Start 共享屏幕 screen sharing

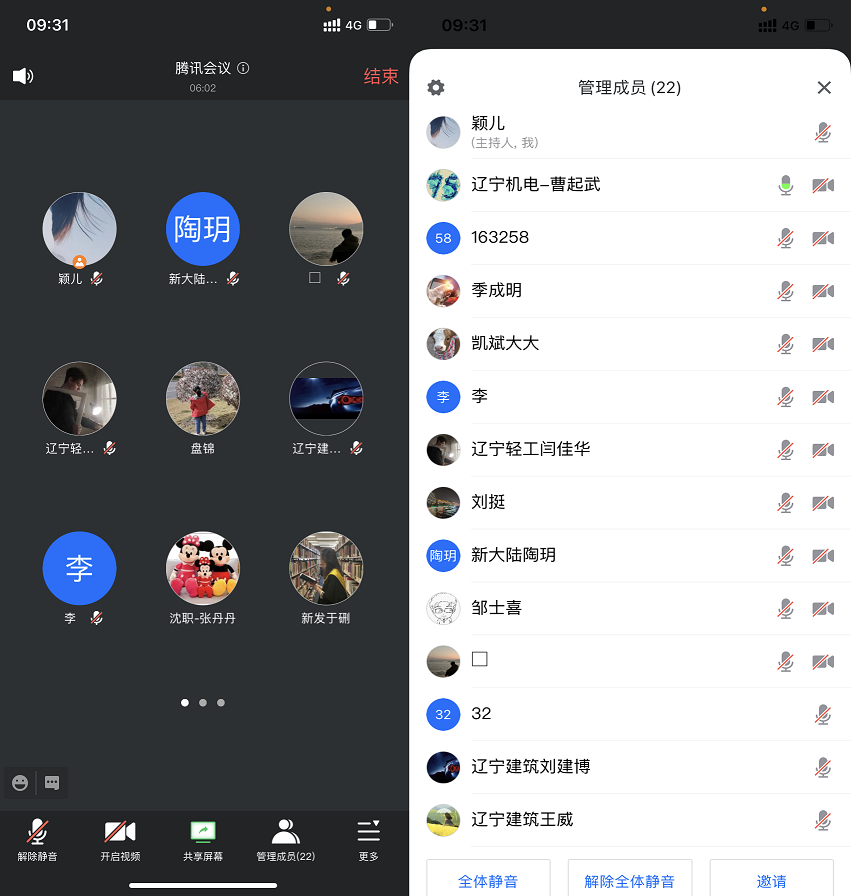pos(203,840)
